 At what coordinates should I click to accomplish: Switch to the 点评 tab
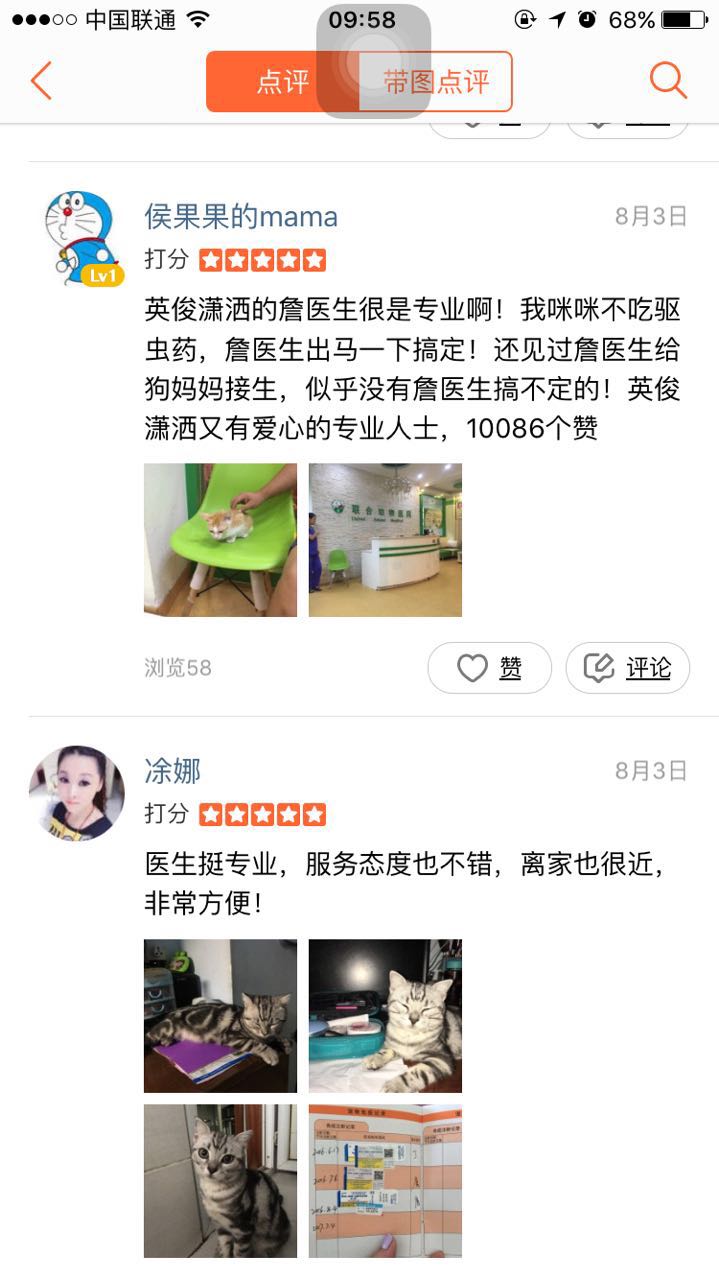pyautogui.click(x=282, y=82)
